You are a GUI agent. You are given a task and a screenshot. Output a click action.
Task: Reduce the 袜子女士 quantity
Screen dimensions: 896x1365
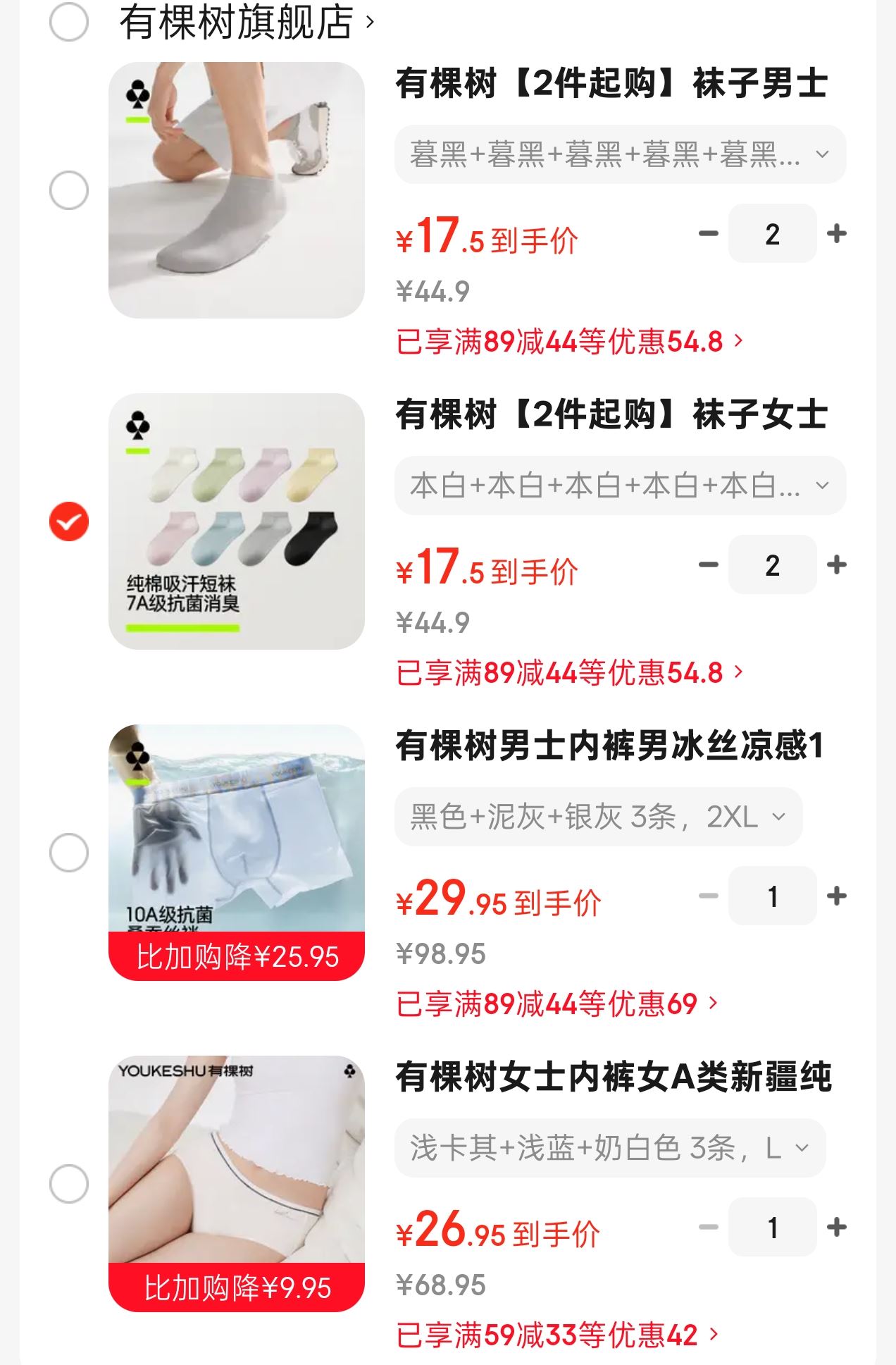(708, 564)
